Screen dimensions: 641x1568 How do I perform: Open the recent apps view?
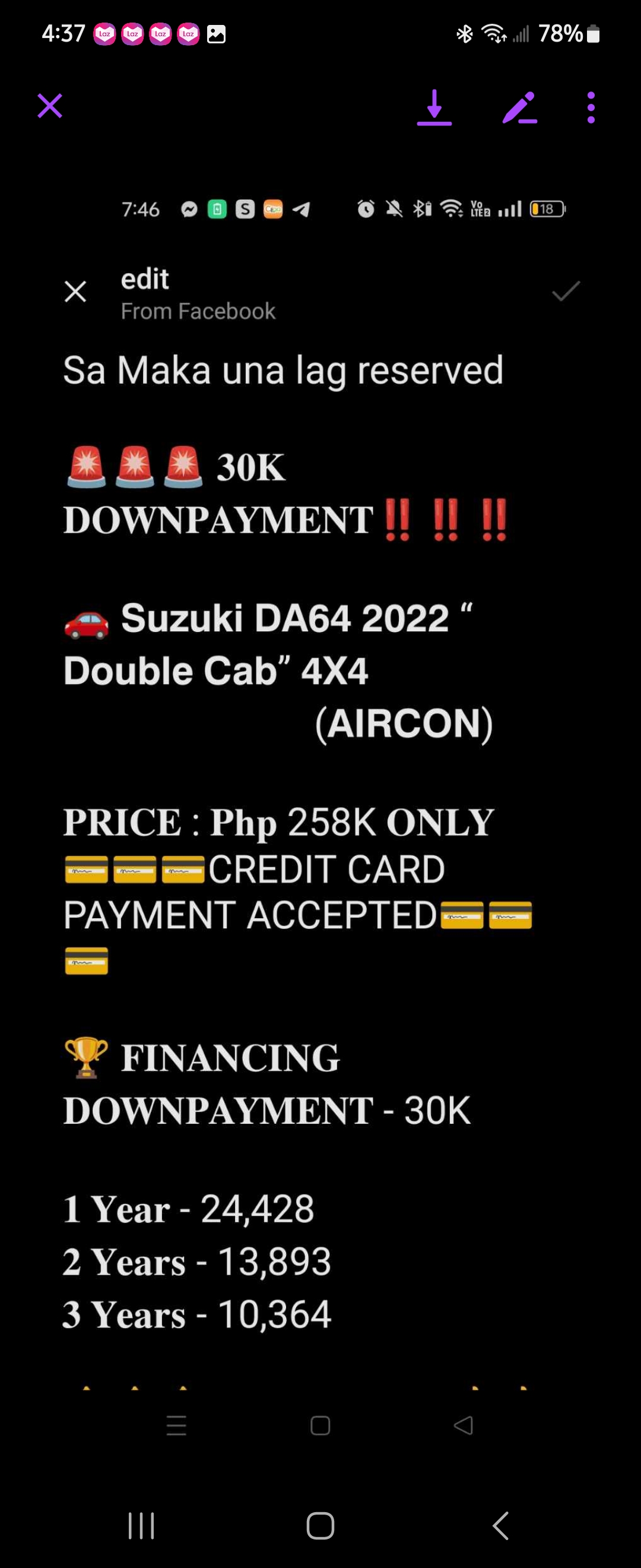(x=141, y=1525)
